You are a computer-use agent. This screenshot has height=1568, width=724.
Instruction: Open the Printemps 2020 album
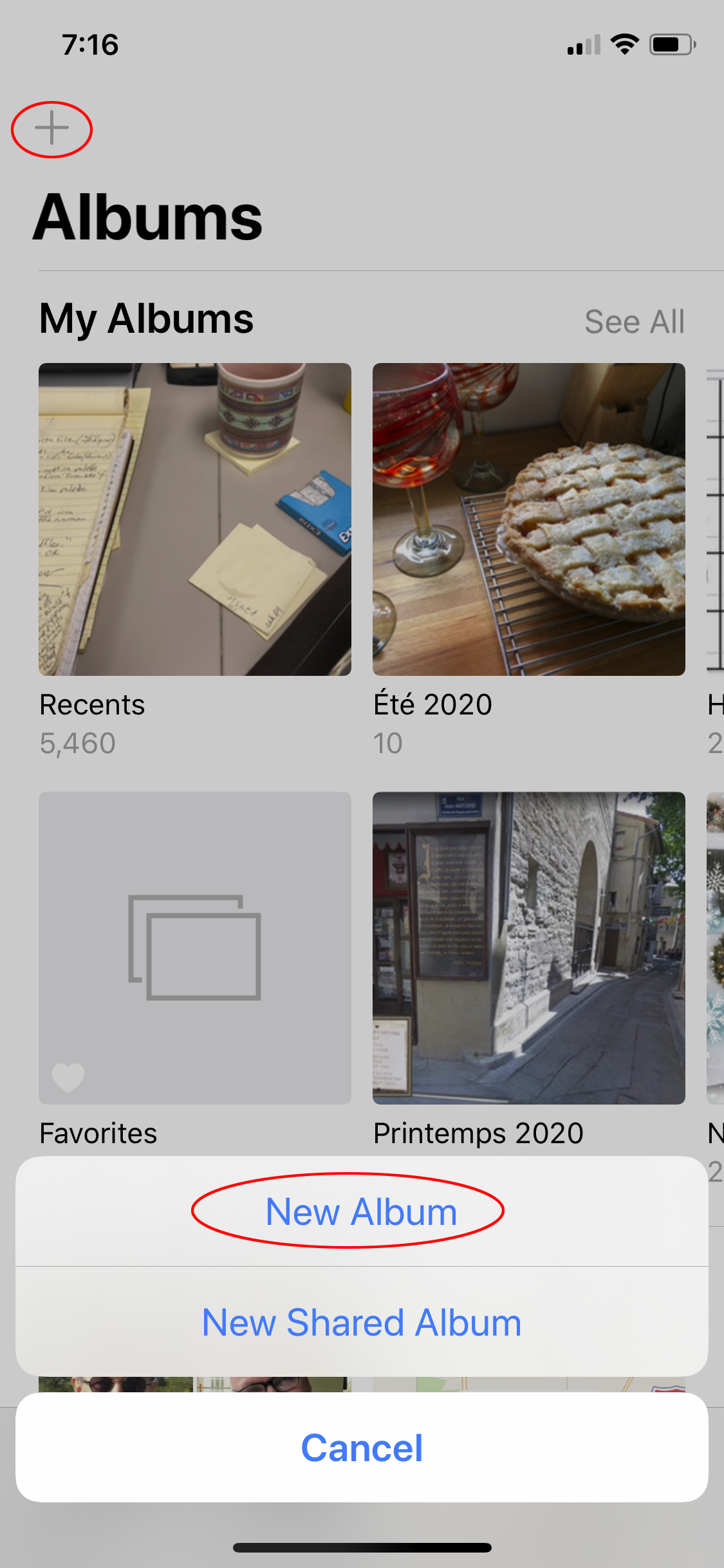(528, 947)
